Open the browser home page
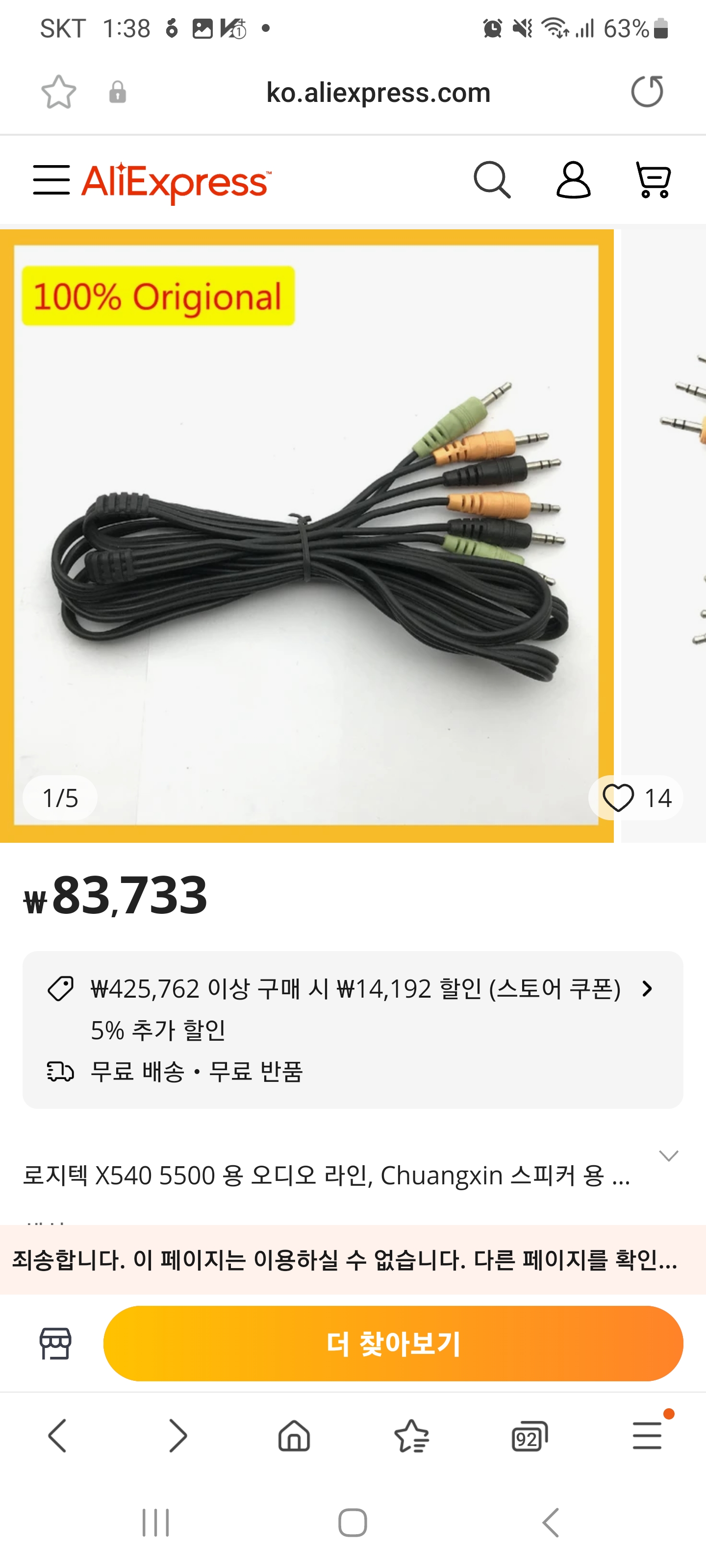The height and width of the screenshot is (1568, 706). click(x=294, y=1437)
